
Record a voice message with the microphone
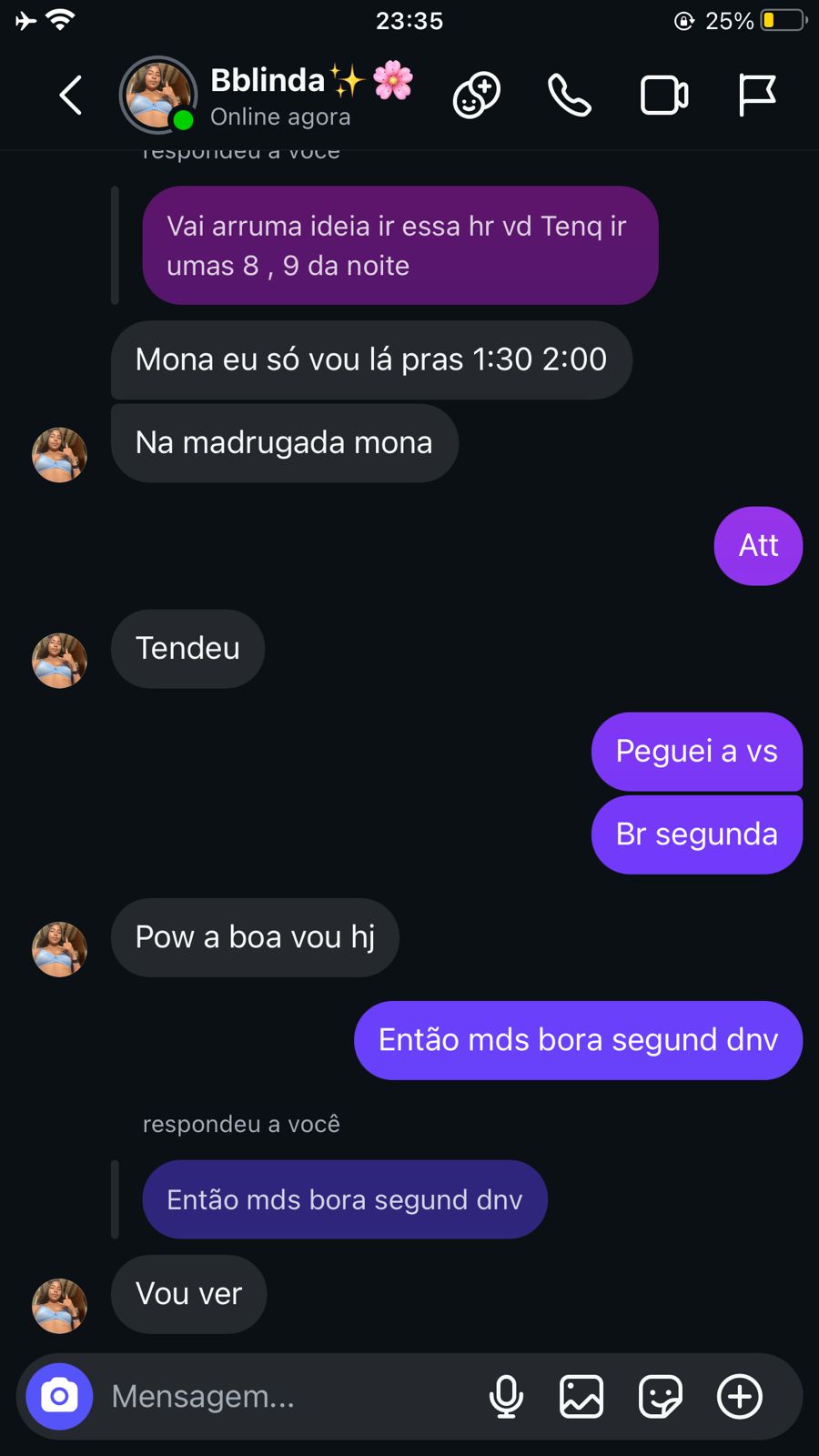506,1396
